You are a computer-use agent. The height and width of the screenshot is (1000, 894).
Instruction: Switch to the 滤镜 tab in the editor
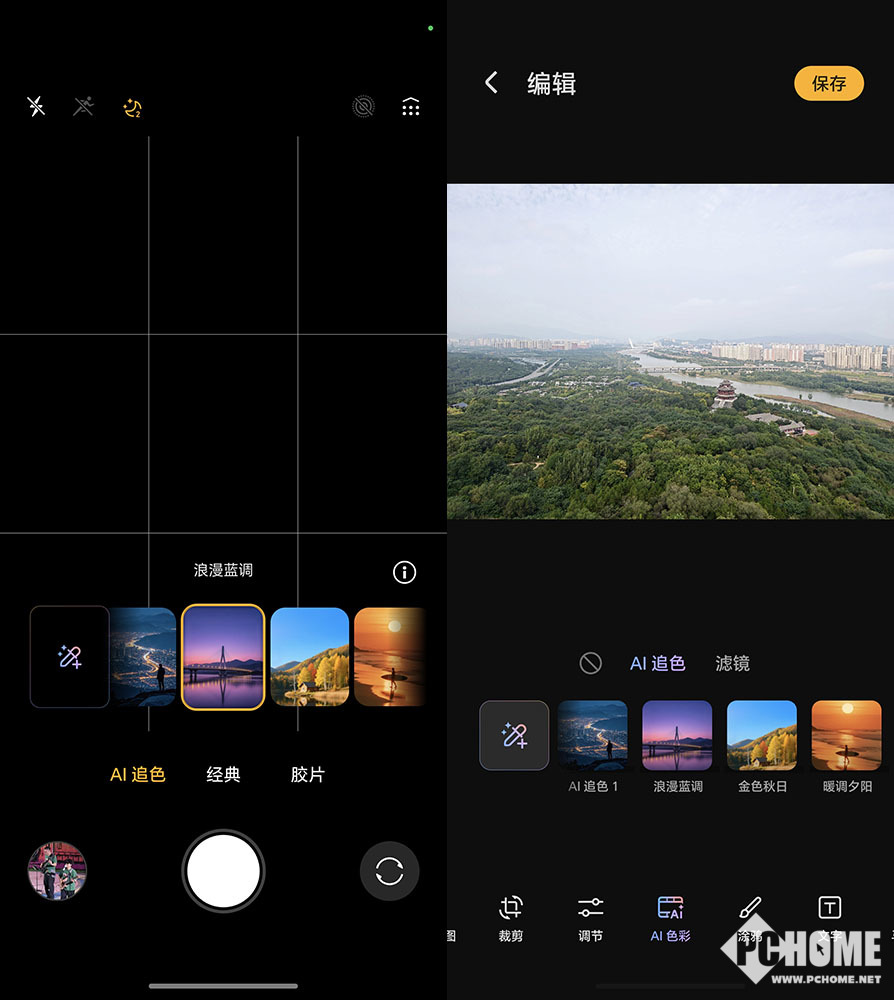732,663
